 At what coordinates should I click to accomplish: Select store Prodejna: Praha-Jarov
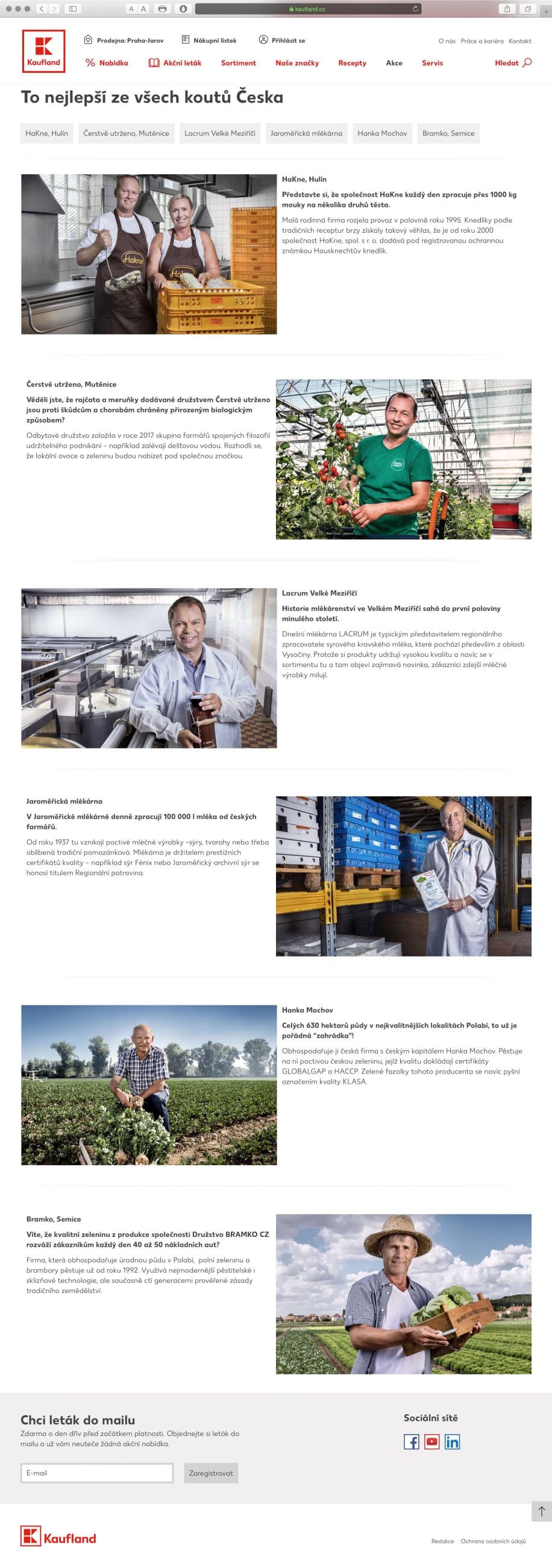(124, 40)
